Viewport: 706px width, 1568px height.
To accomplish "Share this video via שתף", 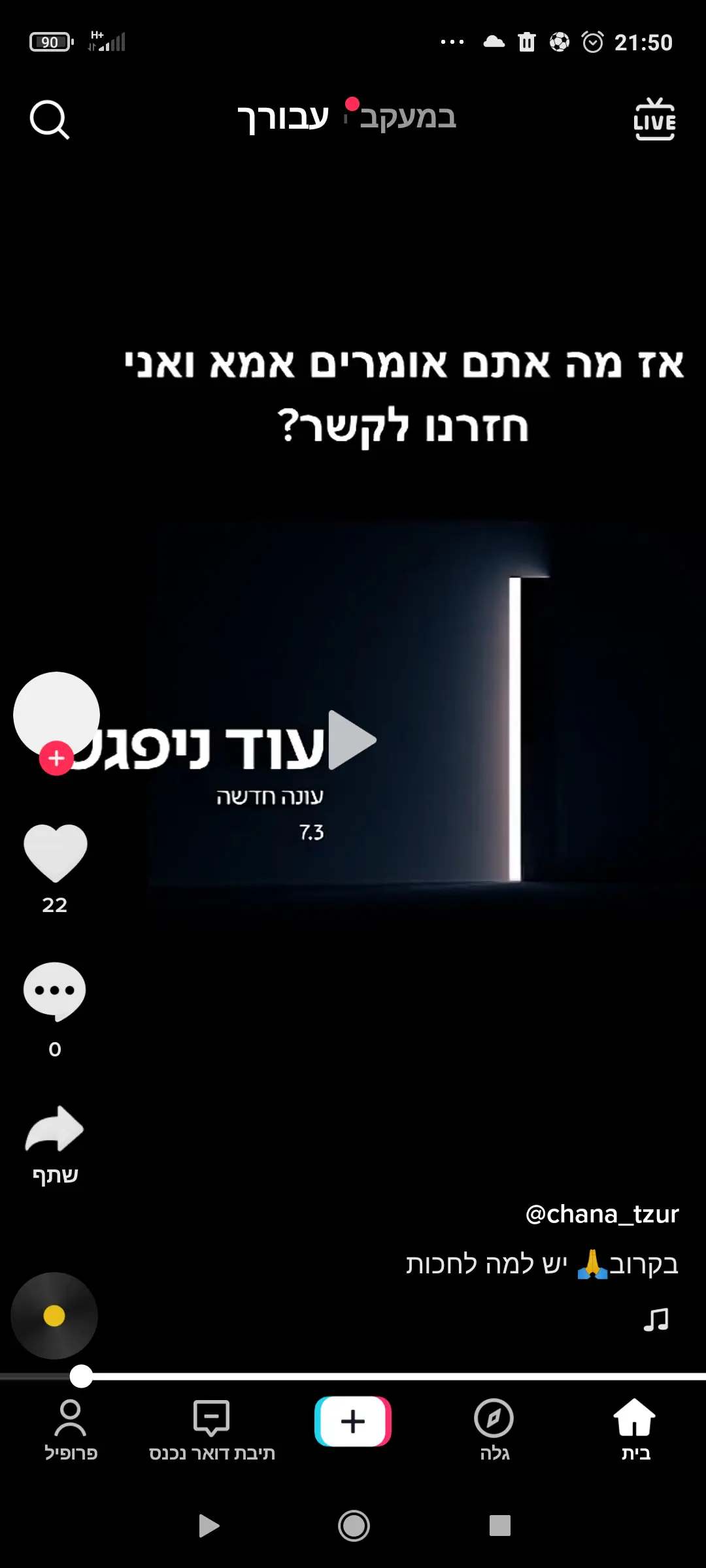I will pos(55,1130).
